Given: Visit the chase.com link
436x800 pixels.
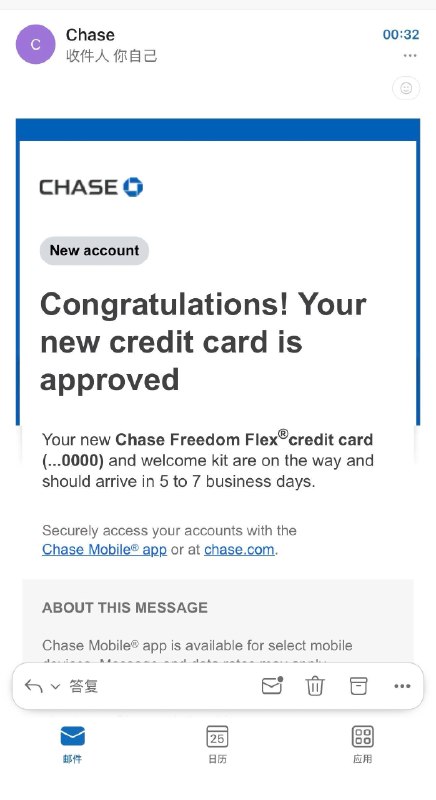Looking at the screenshot, I should (239, 549).
